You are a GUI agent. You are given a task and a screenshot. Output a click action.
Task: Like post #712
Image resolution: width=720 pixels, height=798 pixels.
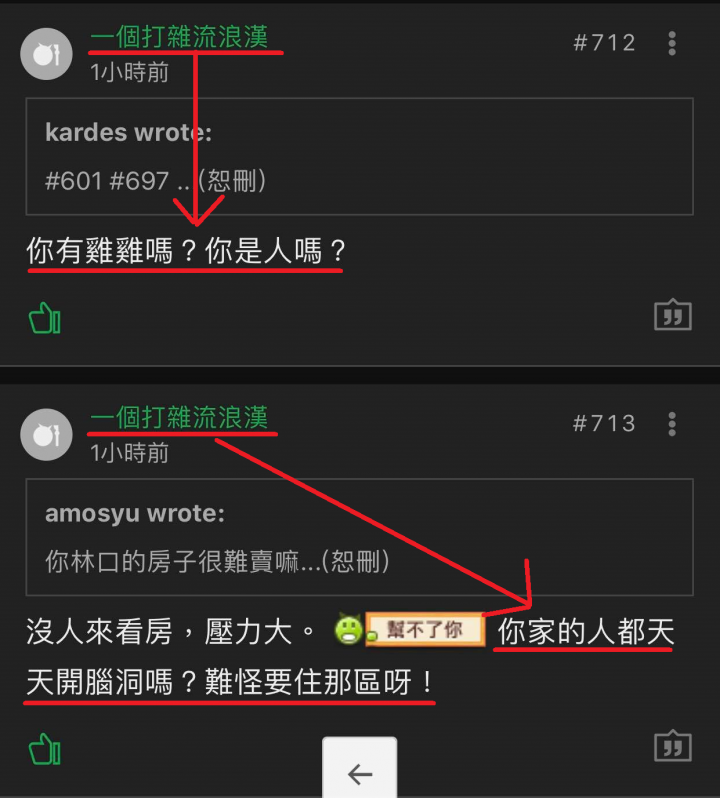point(44,320)
